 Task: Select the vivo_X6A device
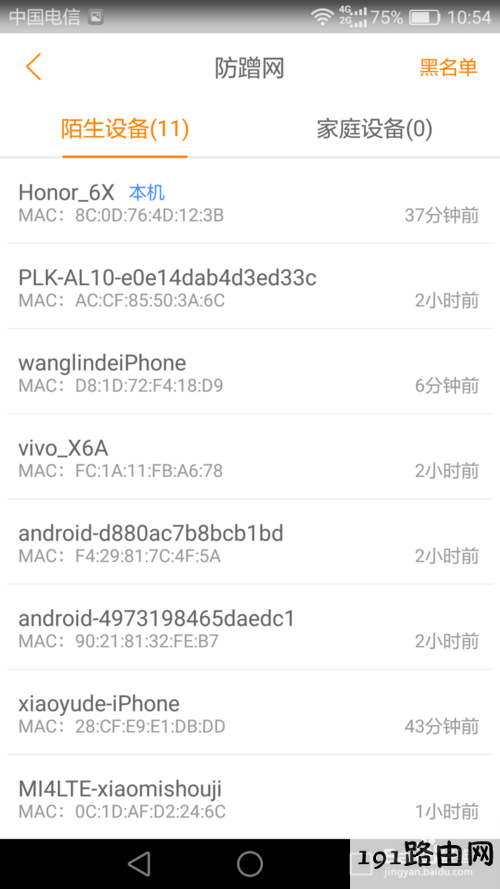click(250, 457)
